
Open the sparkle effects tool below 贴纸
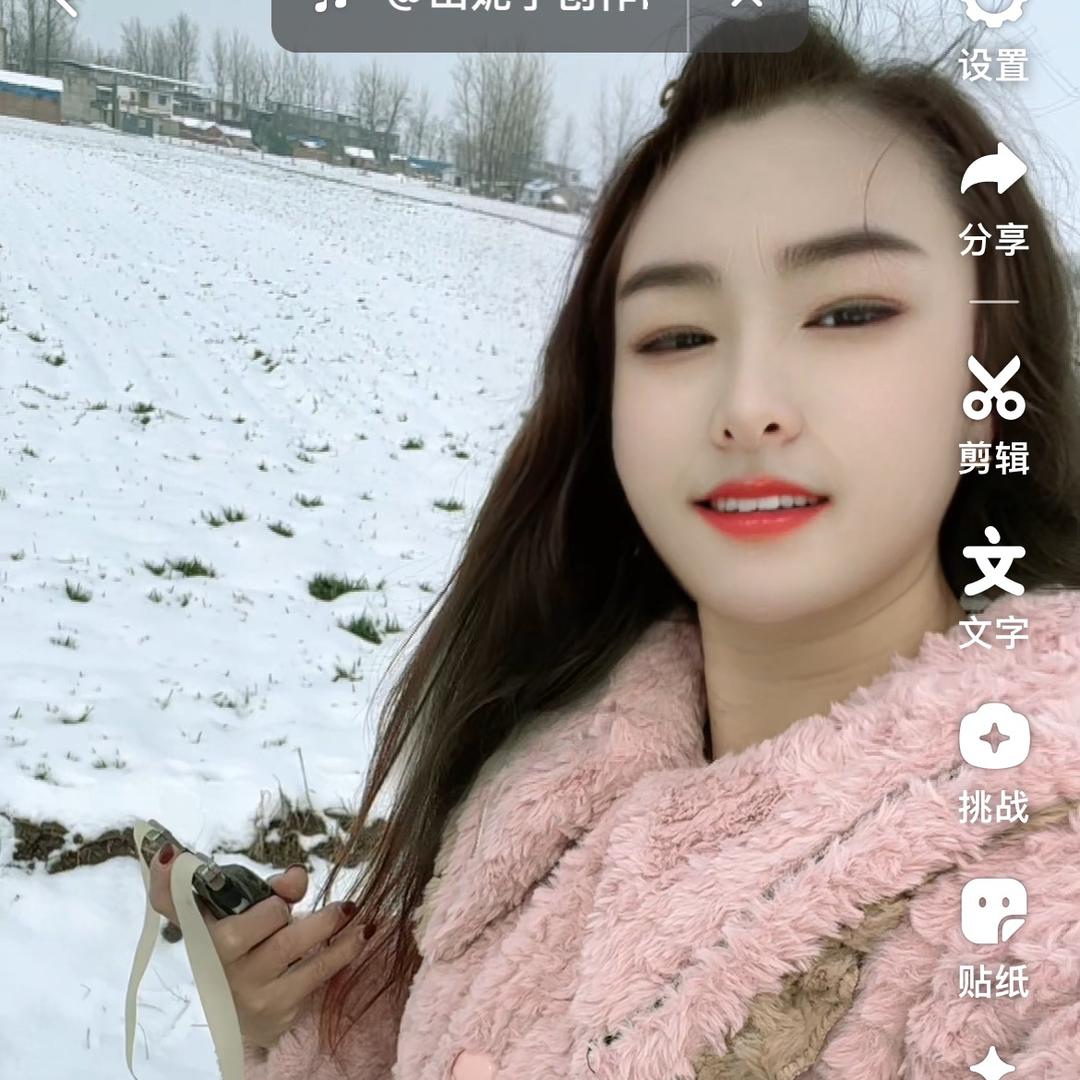coord(993,1064)
